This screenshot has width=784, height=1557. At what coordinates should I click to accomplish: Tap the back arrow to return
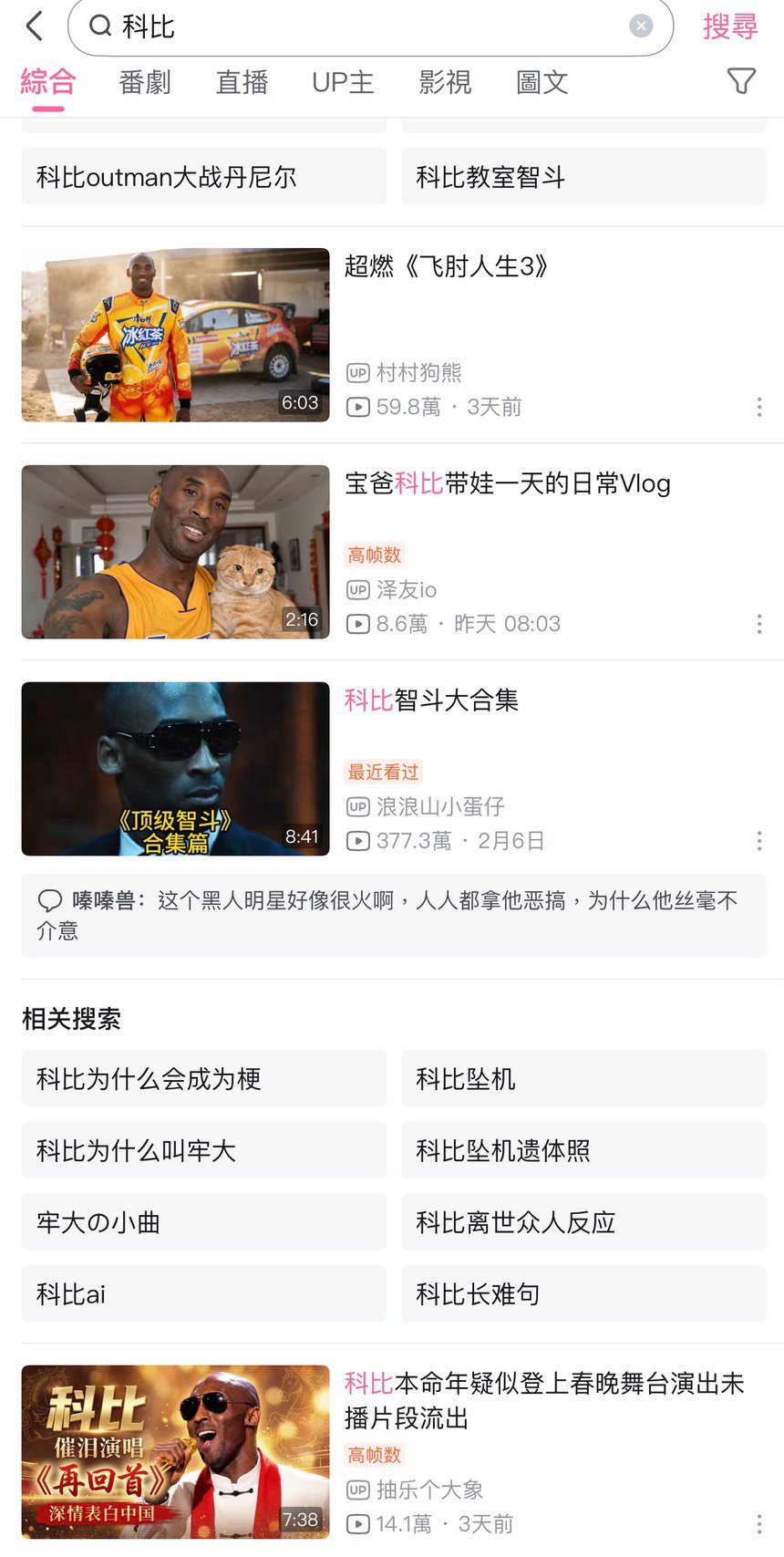[35, 26]
